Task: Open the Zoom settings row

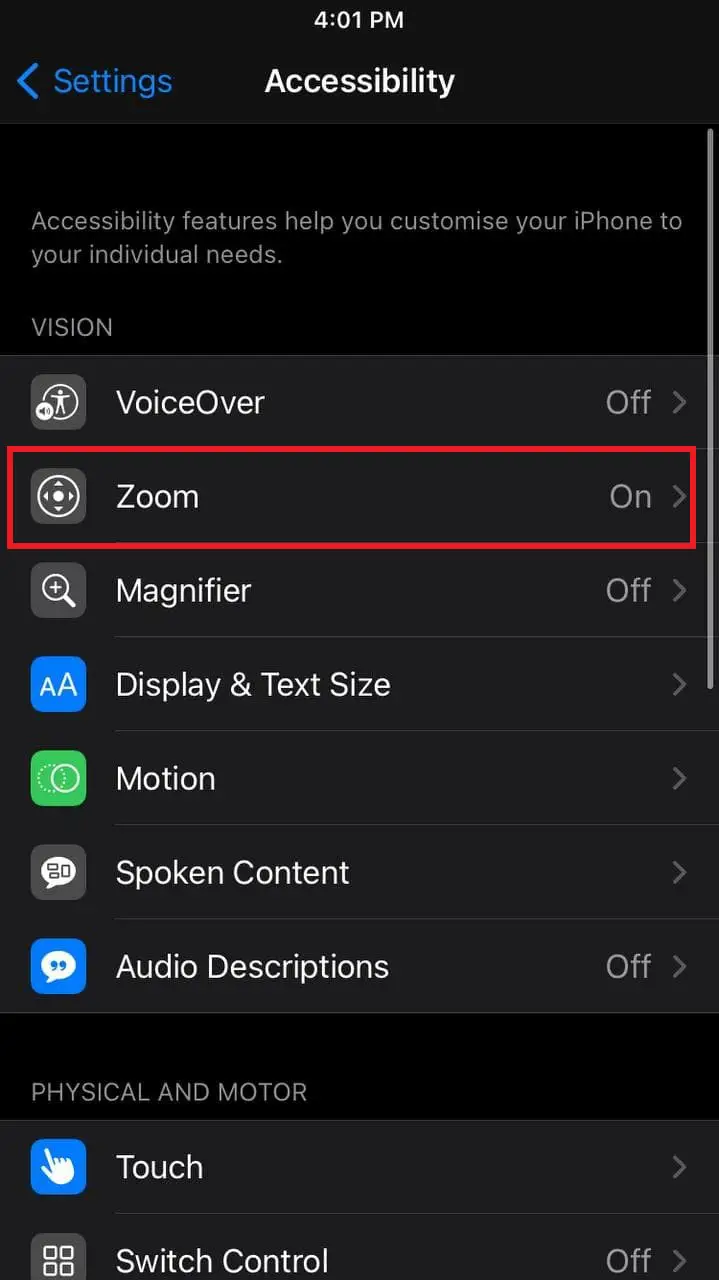Action: point(359,496)
